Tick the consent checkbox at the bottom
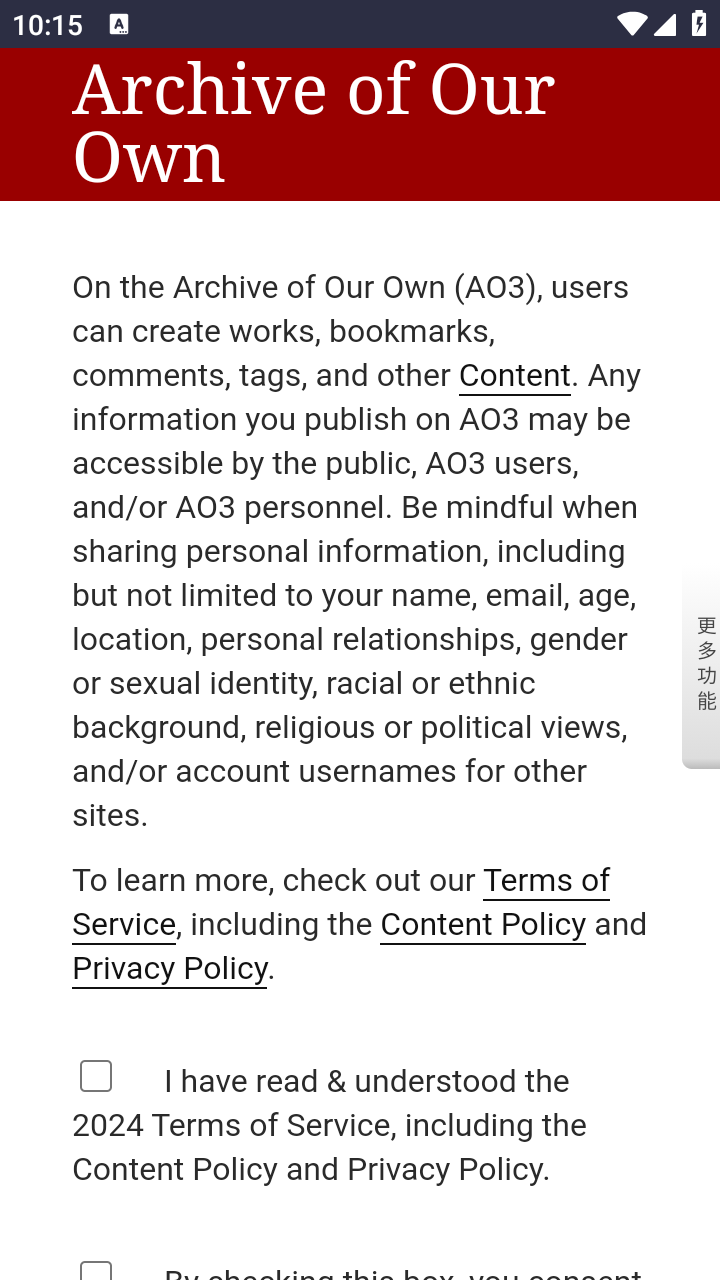Screen dimensions: 720x1280 (x=96, y=1271)
